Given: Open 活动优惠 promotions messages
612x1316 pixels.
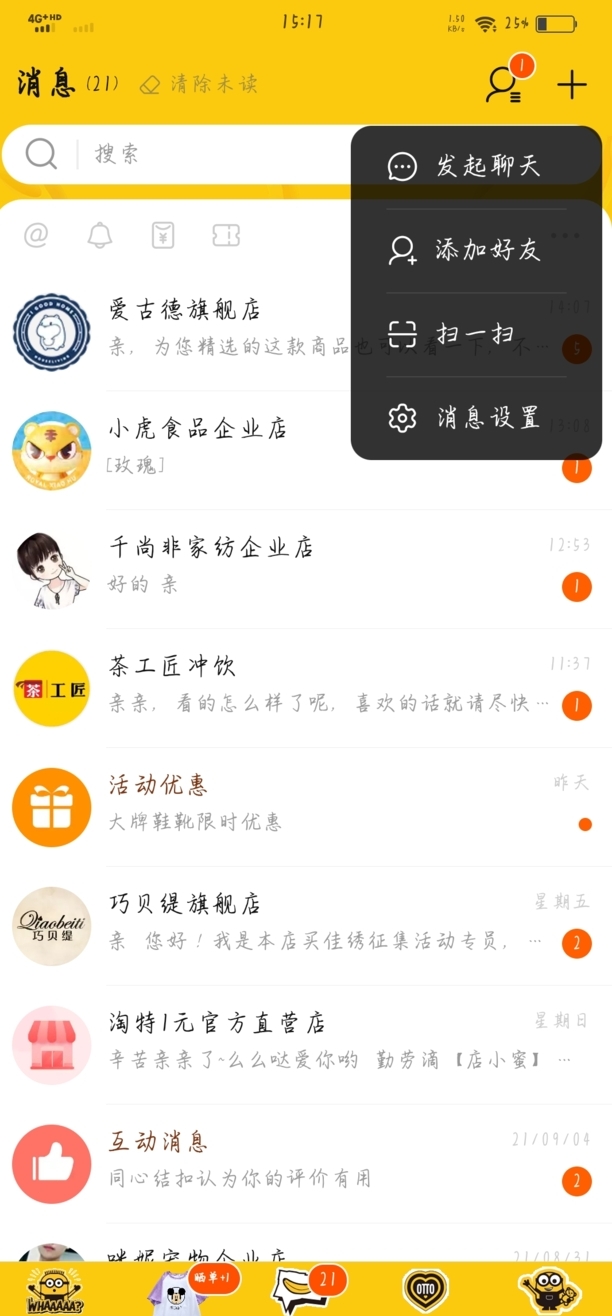Looking at the screenshot, I should tap(300, 805).
